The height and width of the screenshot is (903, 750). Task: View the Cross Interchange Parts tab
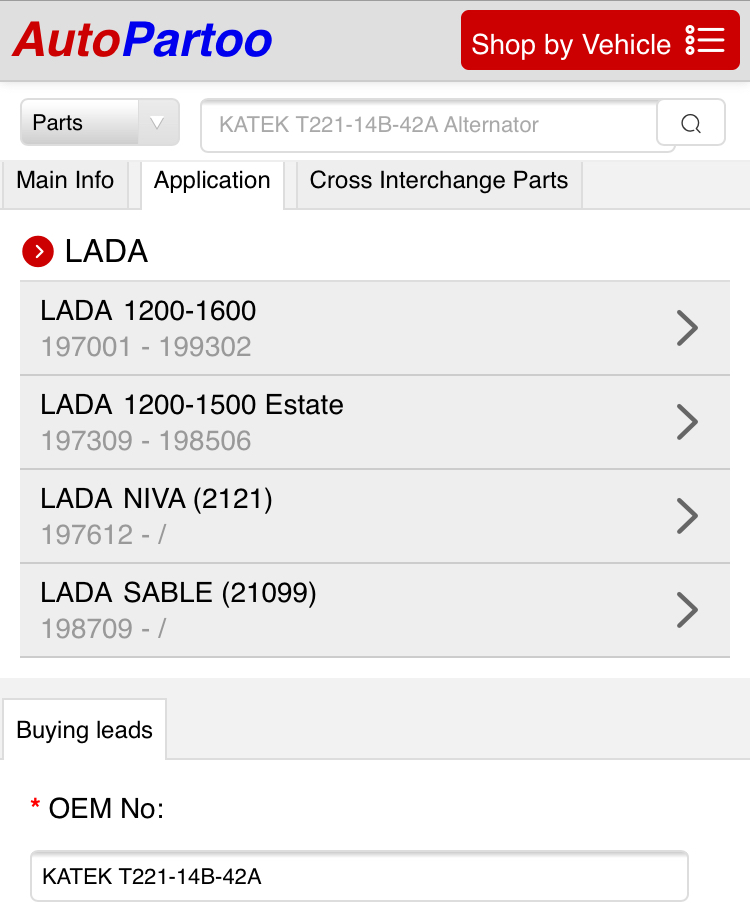438,181
